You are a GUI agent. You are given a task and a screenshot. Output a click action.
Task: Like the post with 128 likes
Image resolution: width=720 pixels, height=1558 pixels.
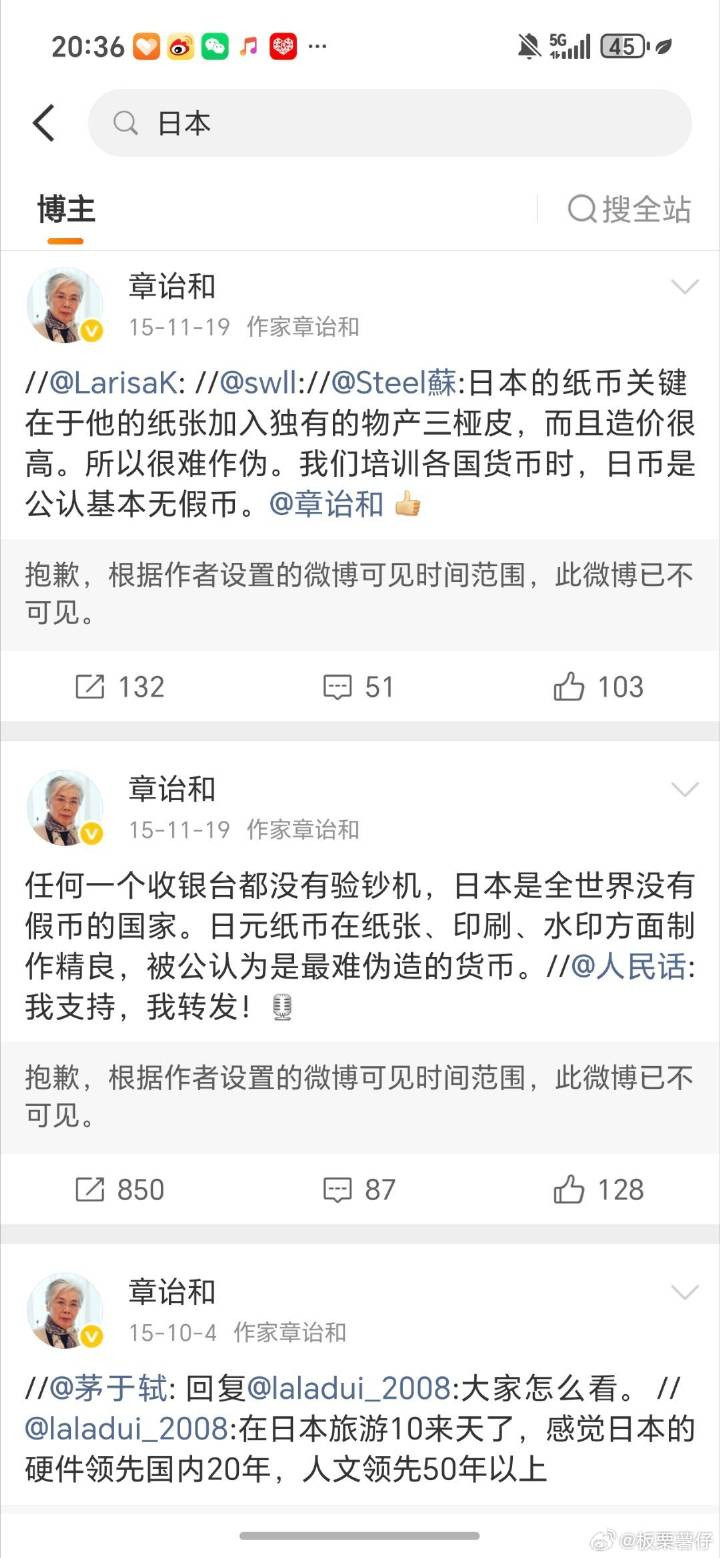coord(599,1190)
